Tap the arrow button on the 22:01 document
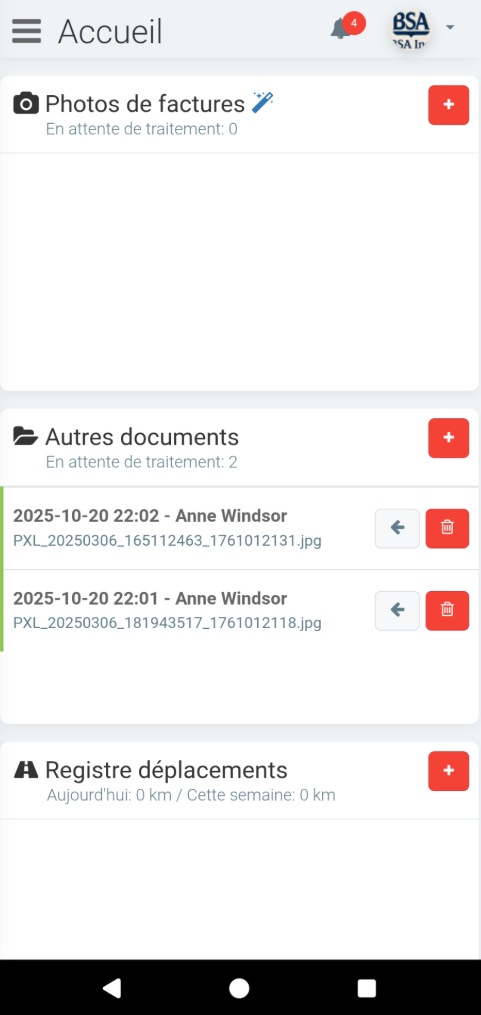 (x=397, y=610)
